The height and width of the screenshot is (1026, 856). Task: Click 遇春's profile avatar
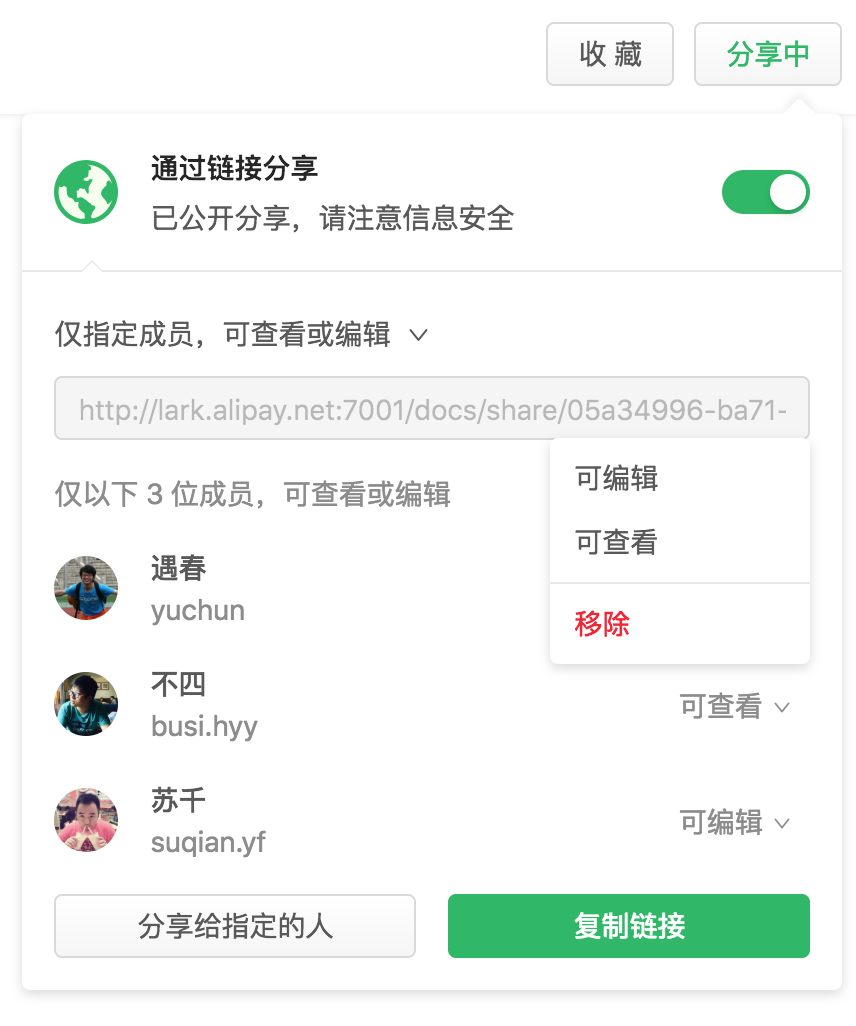pyautogui.click(x=85, y=588)
